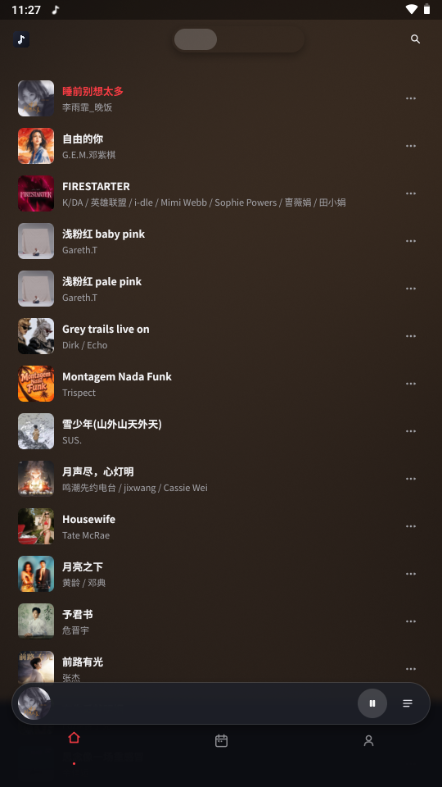Image resolution: width=442 pixels, height=787 pixels.
Task: Tap the music note app icon
Action: [22, 40]
